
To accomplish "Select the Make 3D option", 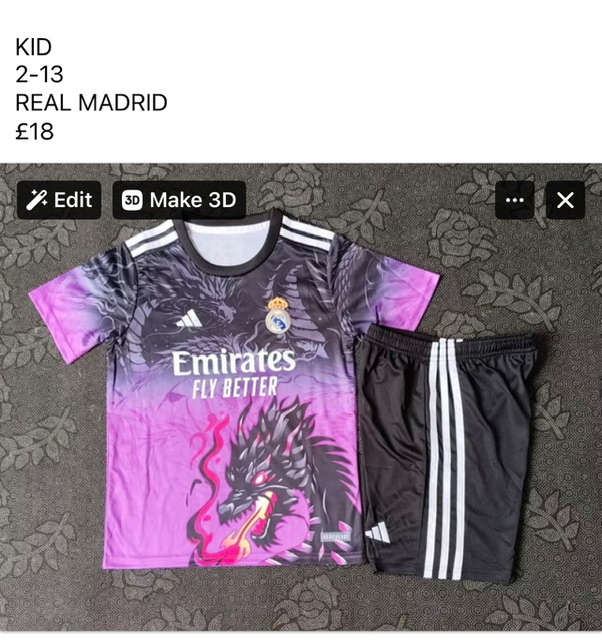I will [179, 200].
